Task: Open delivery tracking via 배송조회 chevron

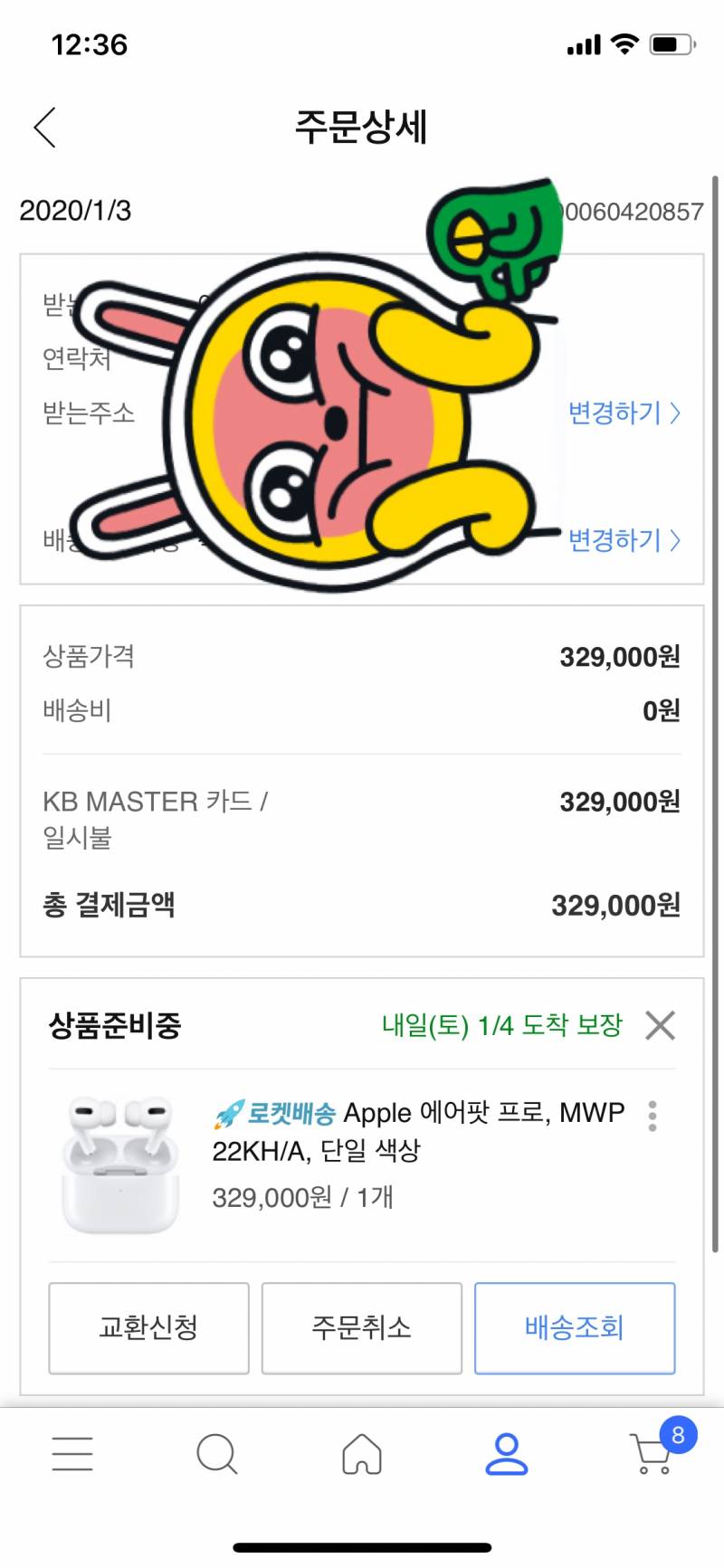Action: coord(575,1327)
